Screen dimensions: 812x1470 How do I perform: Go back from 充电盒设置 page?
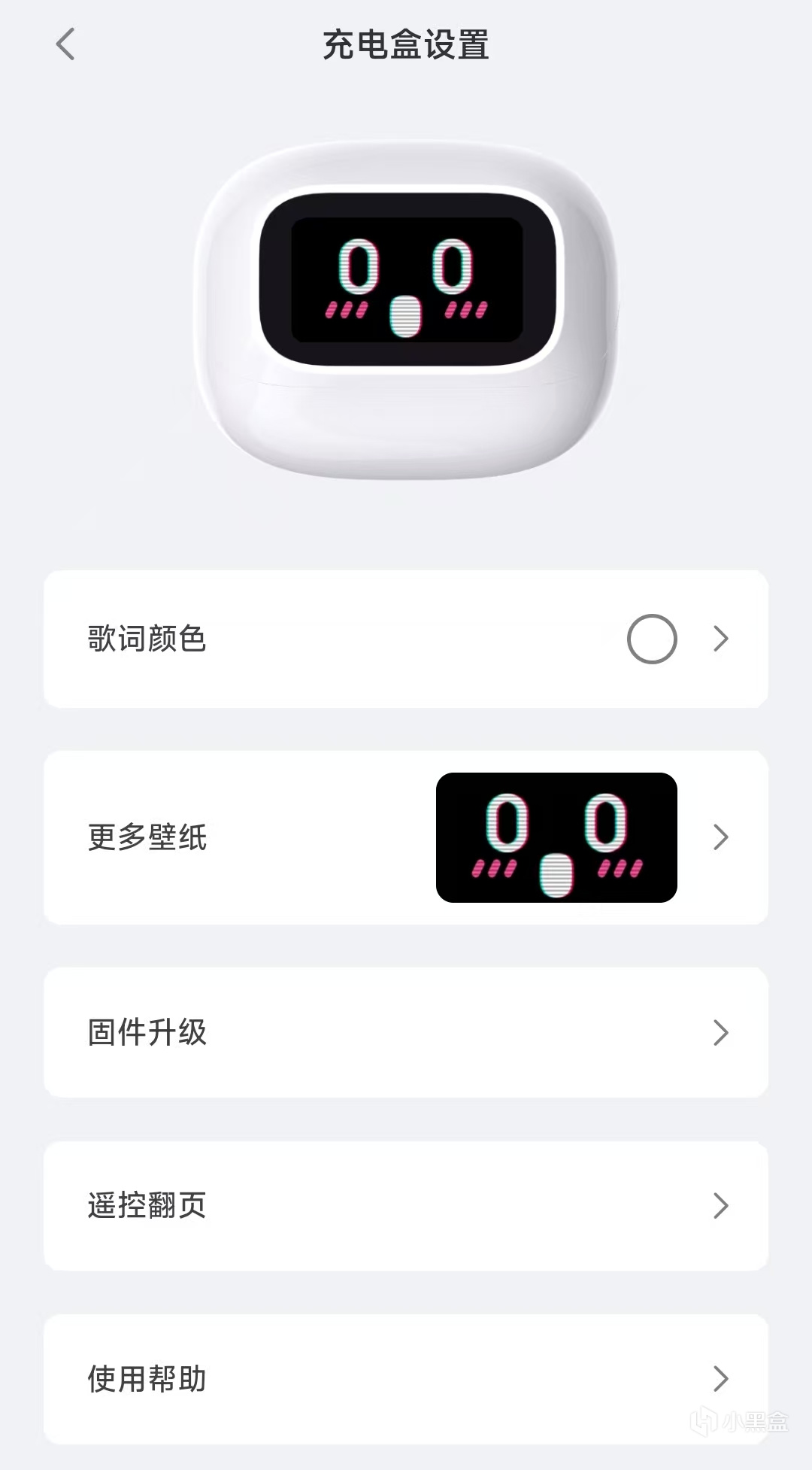click(x=66, y=44)
